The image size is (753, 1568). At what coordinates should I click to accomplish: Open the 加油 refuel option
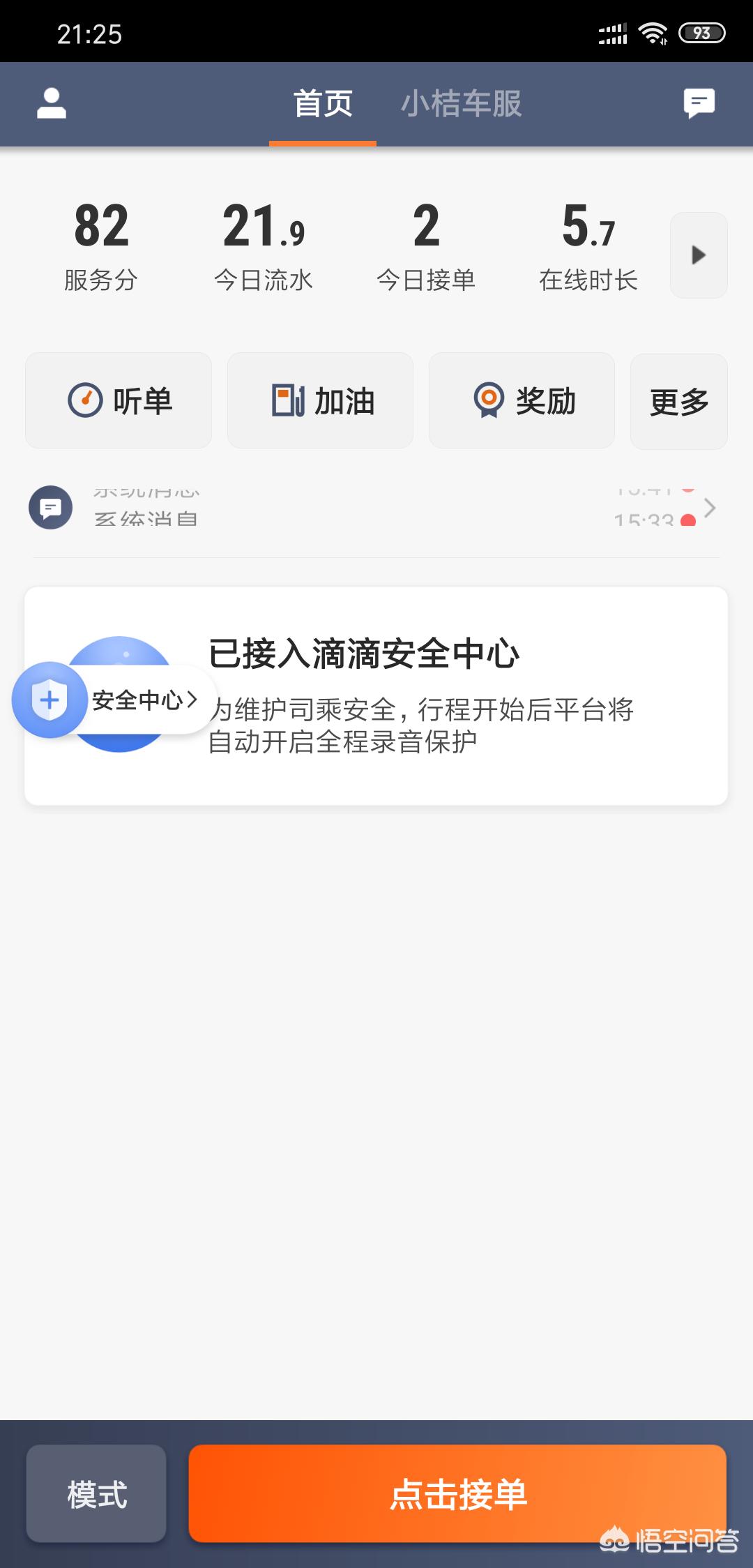click(320, 400)
